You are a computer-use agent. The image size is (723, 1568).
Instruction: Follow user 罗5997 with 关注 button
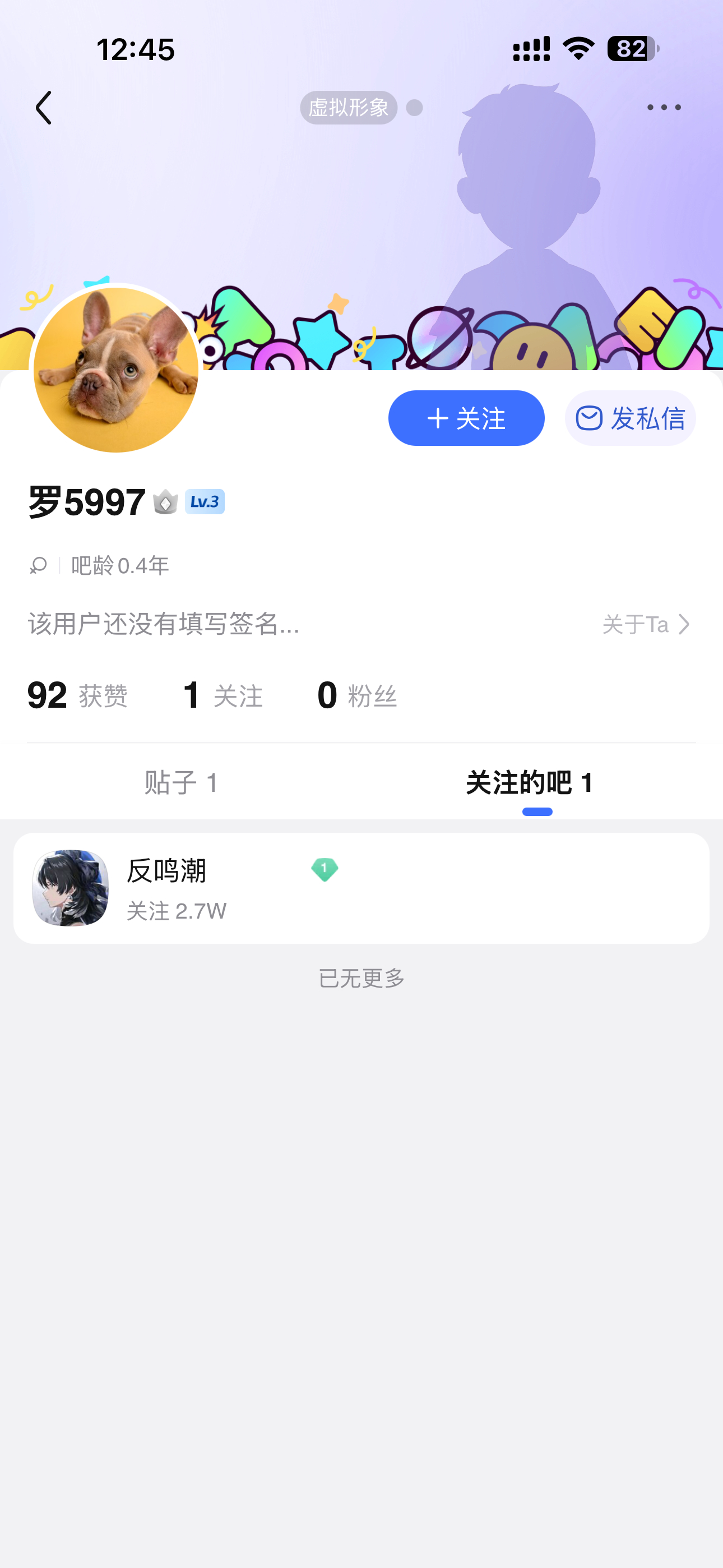(x=466, y=418)
